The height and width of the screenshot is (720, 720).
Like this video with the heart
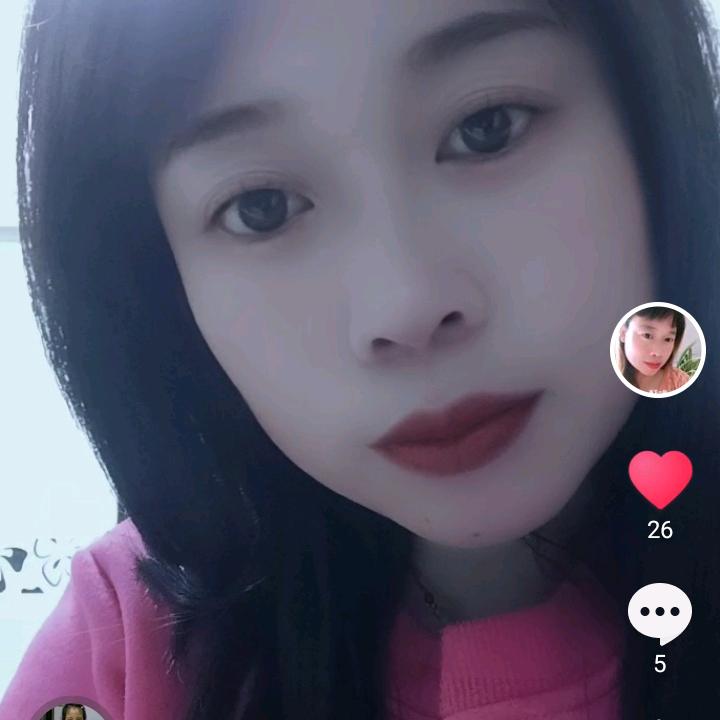660,479
